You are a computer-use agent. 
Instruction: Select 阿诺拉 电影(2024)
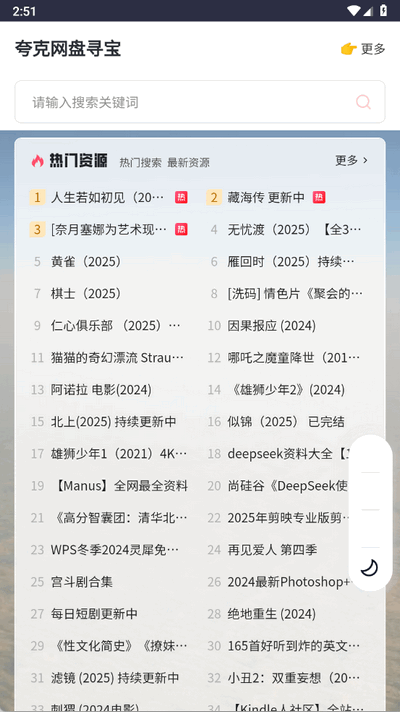[x=101, y=390]
